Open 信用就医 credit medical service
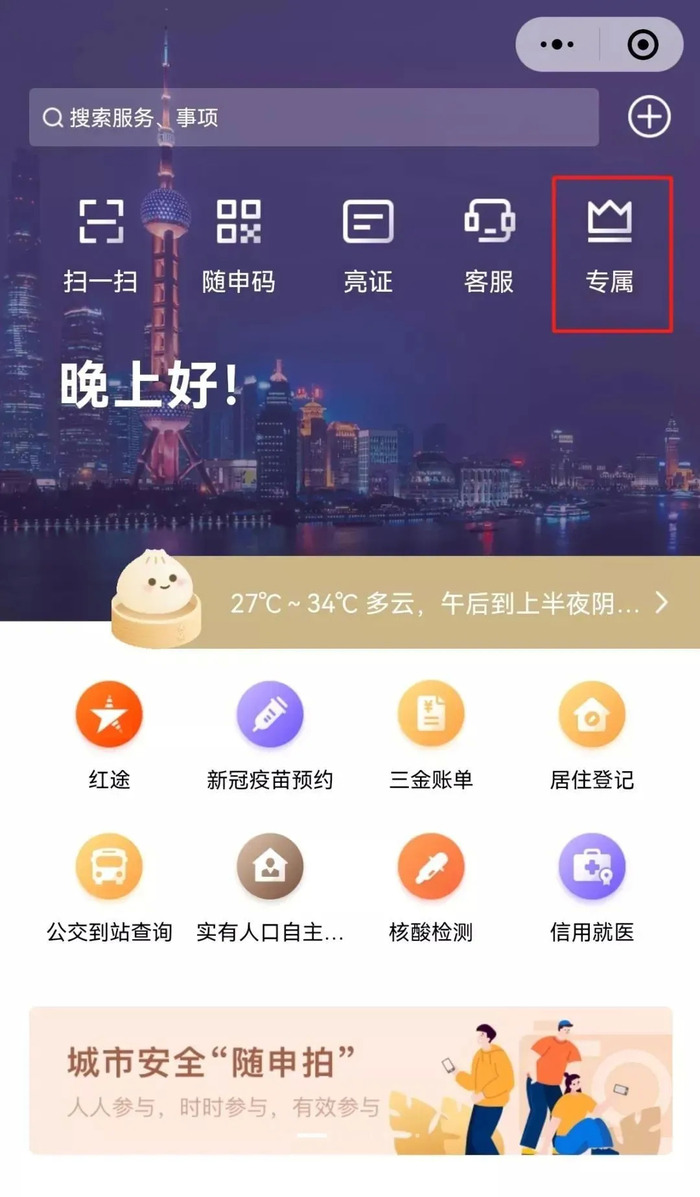The width and height of the screenshot is (700, 1197). 592,887
